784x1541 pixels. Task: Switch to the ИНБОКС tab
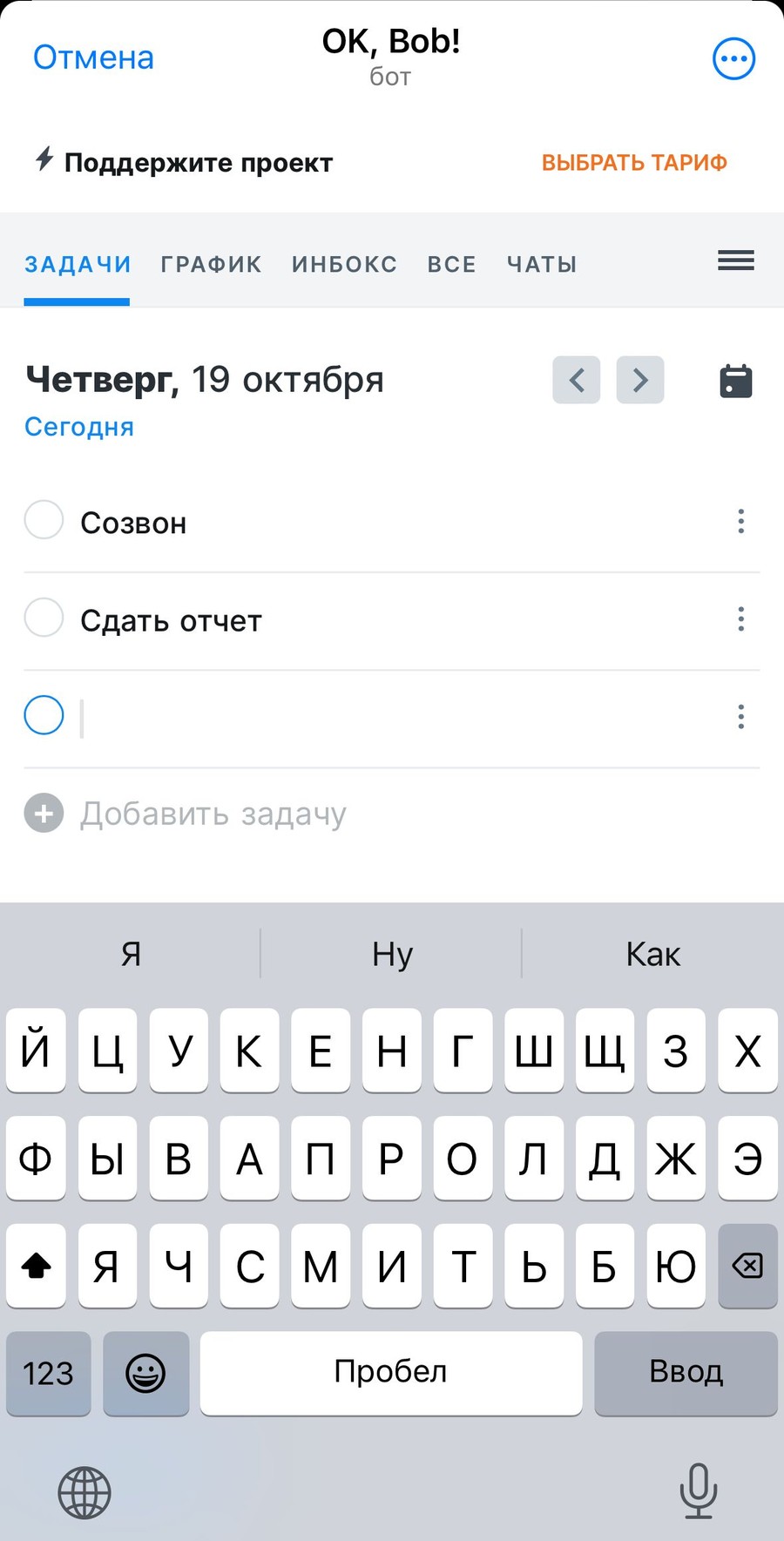coord(344,264)
